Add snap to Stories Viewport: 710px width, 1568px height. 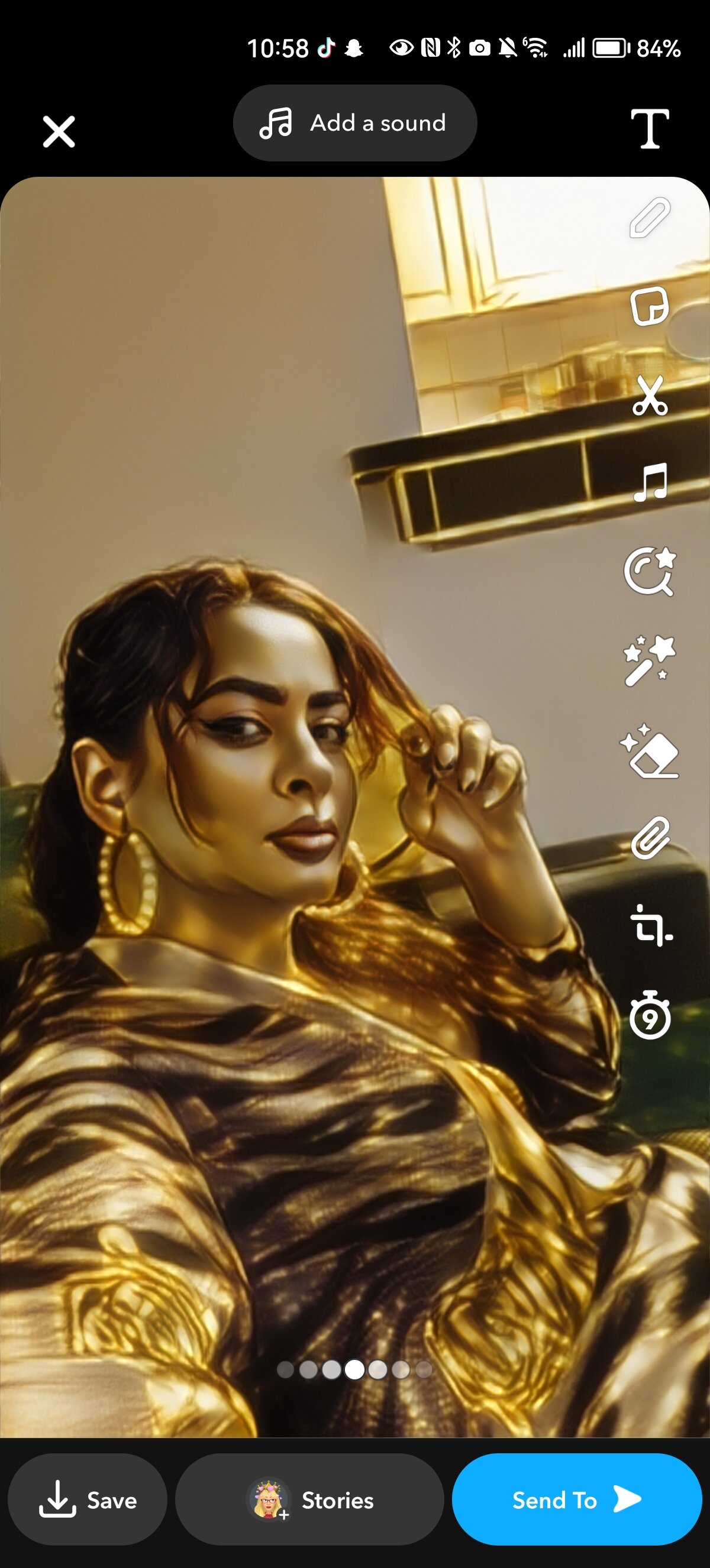pos(309,1500)
